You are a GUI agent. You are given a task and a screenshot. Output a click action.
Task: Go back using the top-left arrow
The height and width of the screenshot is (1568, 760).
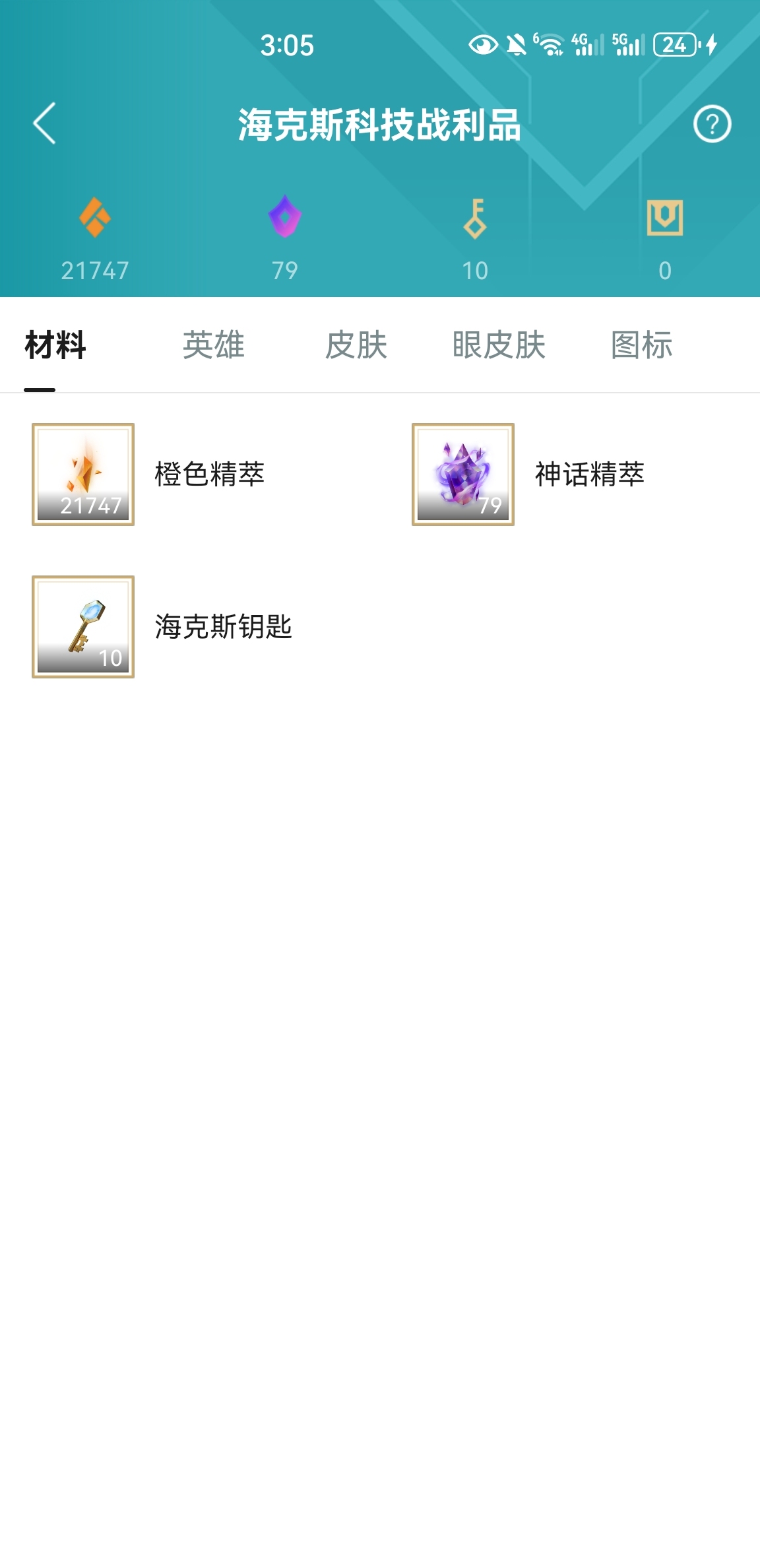click(x=44, y=123)
